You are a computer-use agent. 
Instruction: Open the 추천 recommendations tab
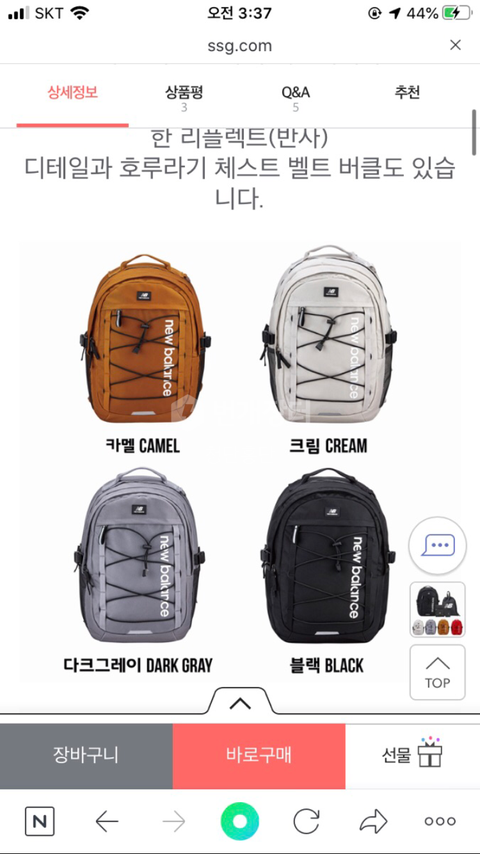coord(408,93)
